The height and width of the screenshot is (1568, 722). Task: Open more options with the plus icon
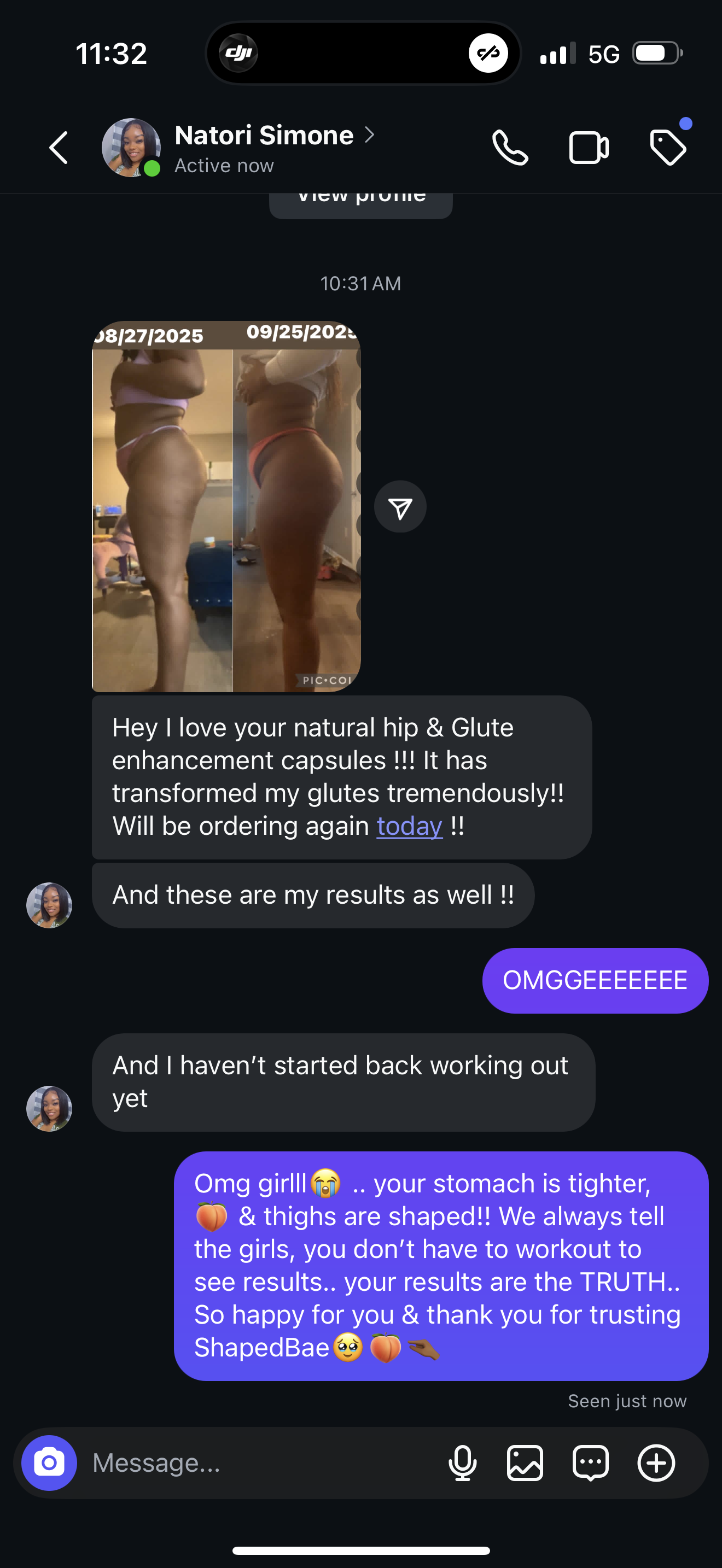click(x=656, y=1464)
